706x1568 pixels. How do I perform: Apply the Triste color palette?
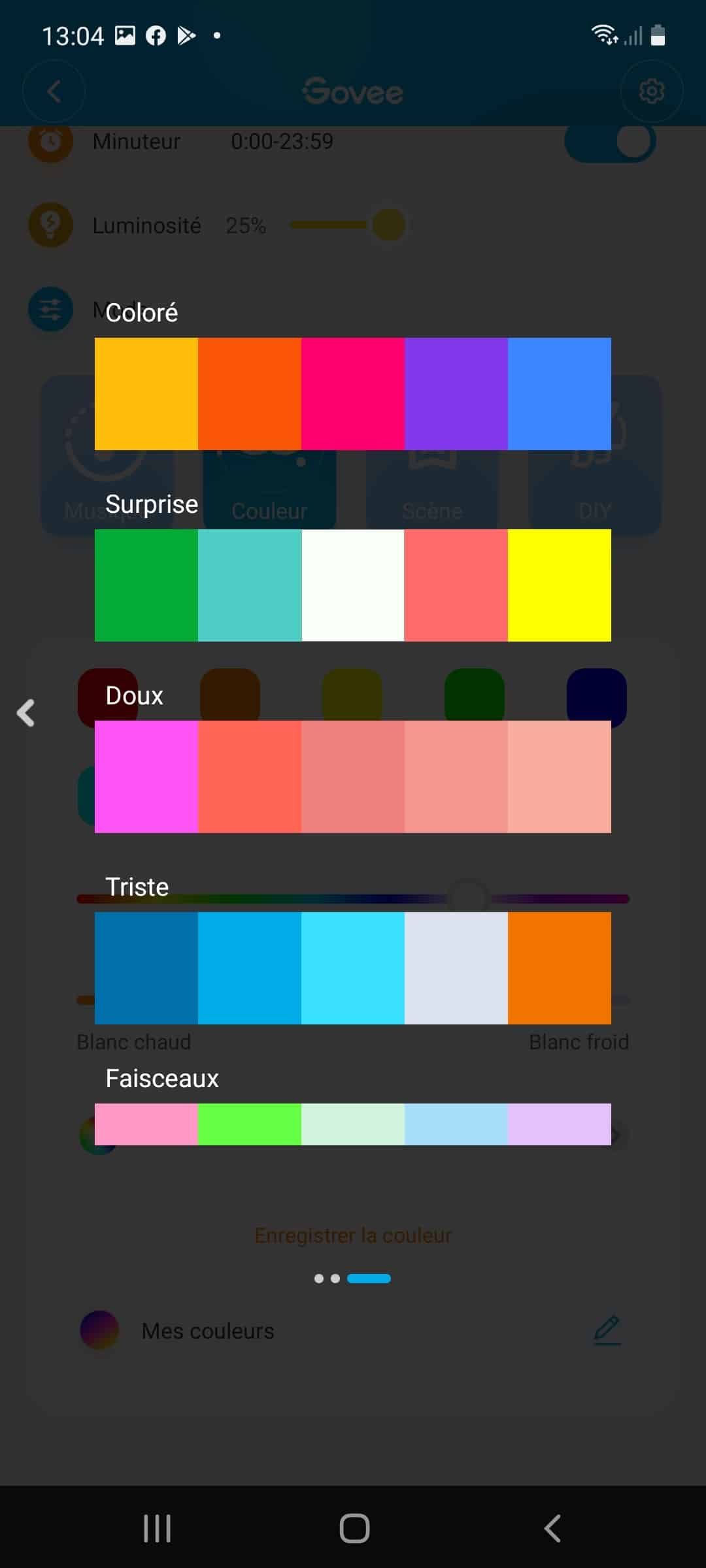coord(353,968)
